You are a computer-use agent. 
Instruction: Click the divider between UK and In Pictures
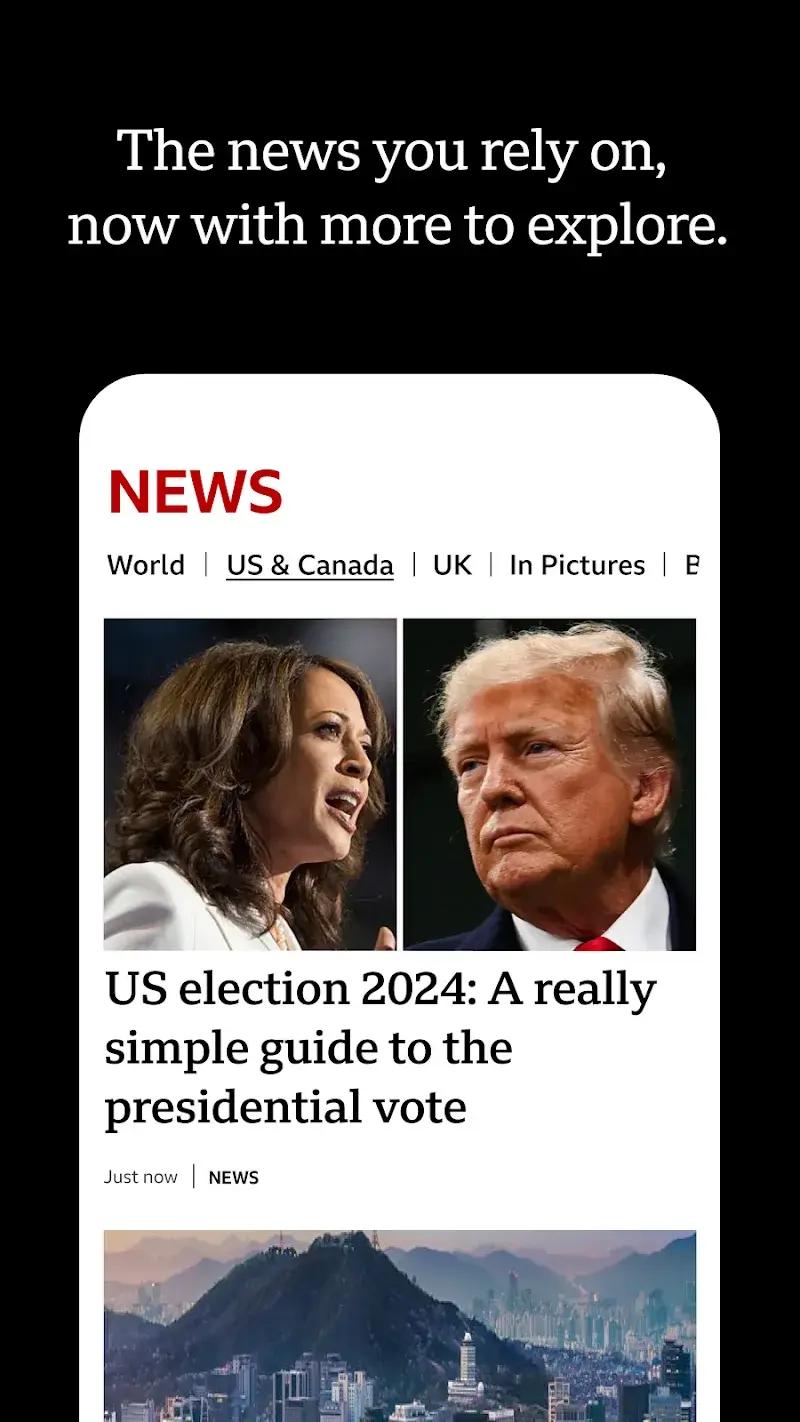tap(490, 565)
